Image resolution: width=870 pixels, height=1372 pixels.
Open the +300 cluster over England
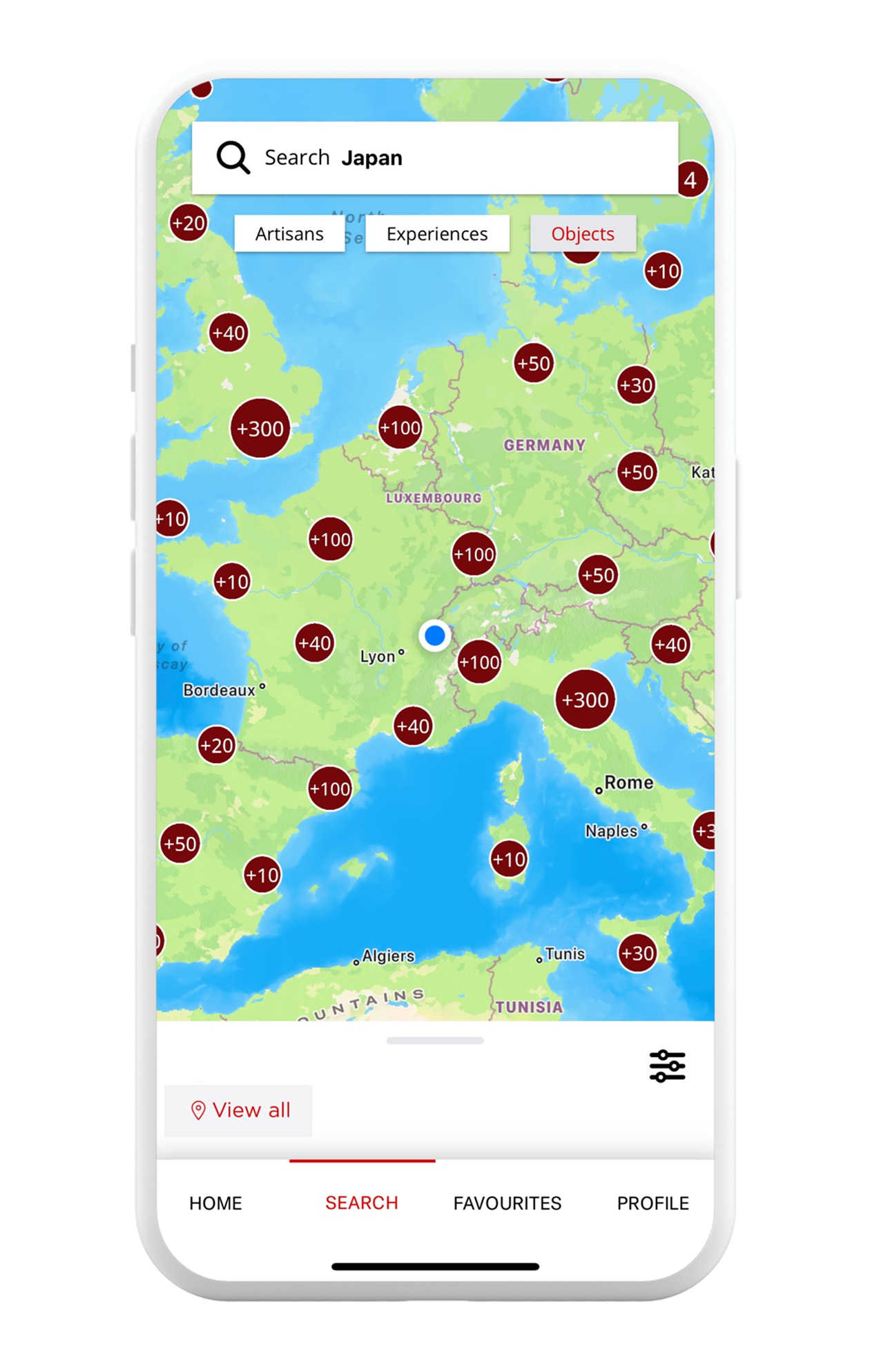pyautogui.click(x=260, y=429)
